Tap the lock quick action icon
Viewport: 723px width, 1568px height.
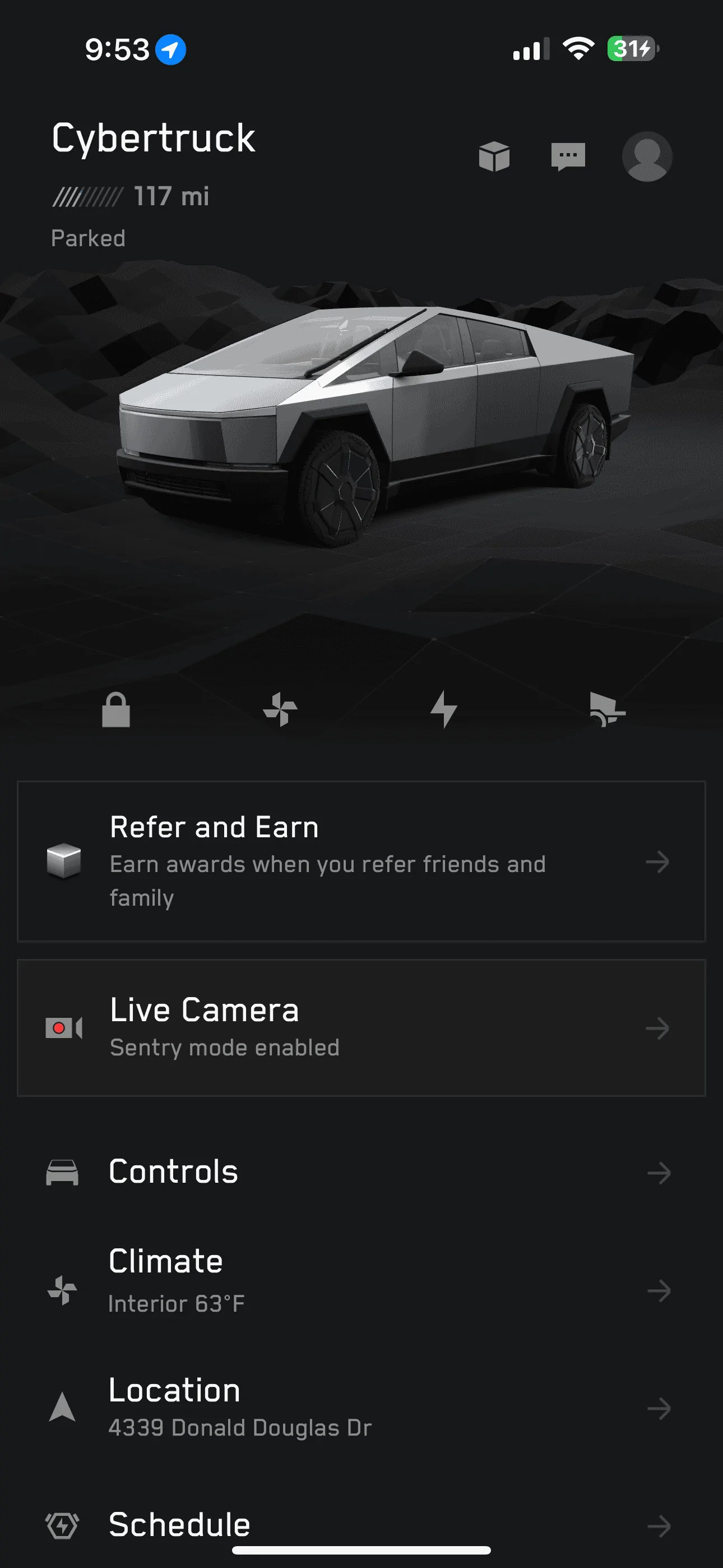(x=115, y=709)
